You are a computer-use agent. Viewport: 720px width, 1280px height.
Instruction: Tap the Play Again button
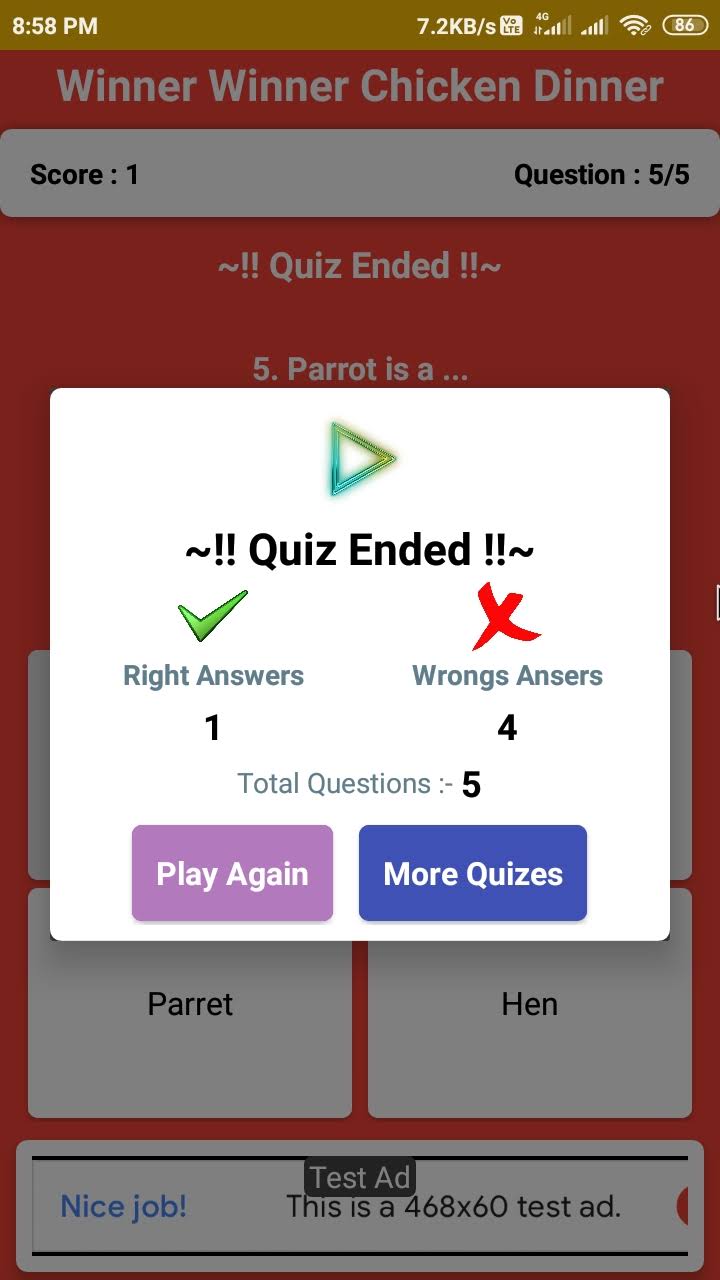(x=232, y=873)
